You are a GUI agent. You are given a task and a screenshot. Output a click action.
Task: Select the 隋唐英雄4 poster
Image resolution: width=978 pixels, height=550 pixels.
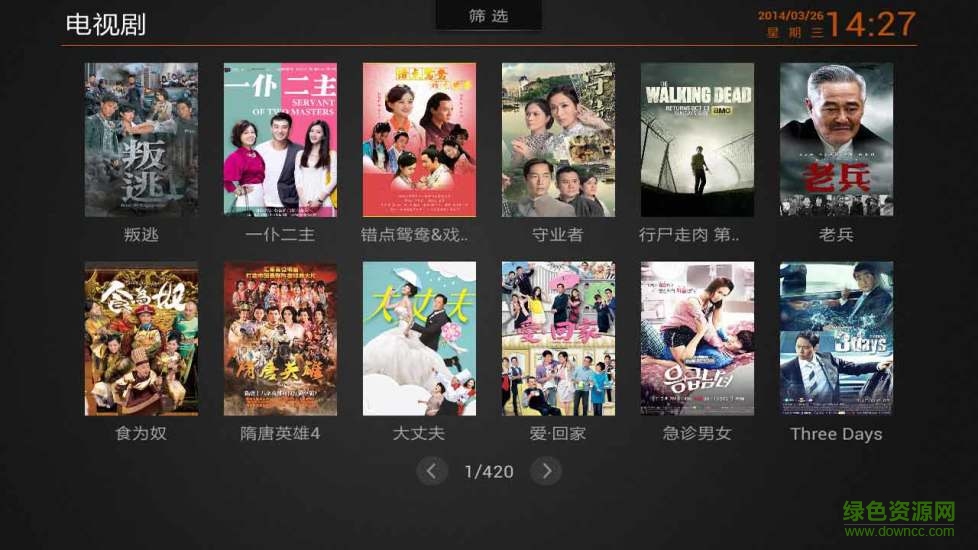[x=280, y=339]
